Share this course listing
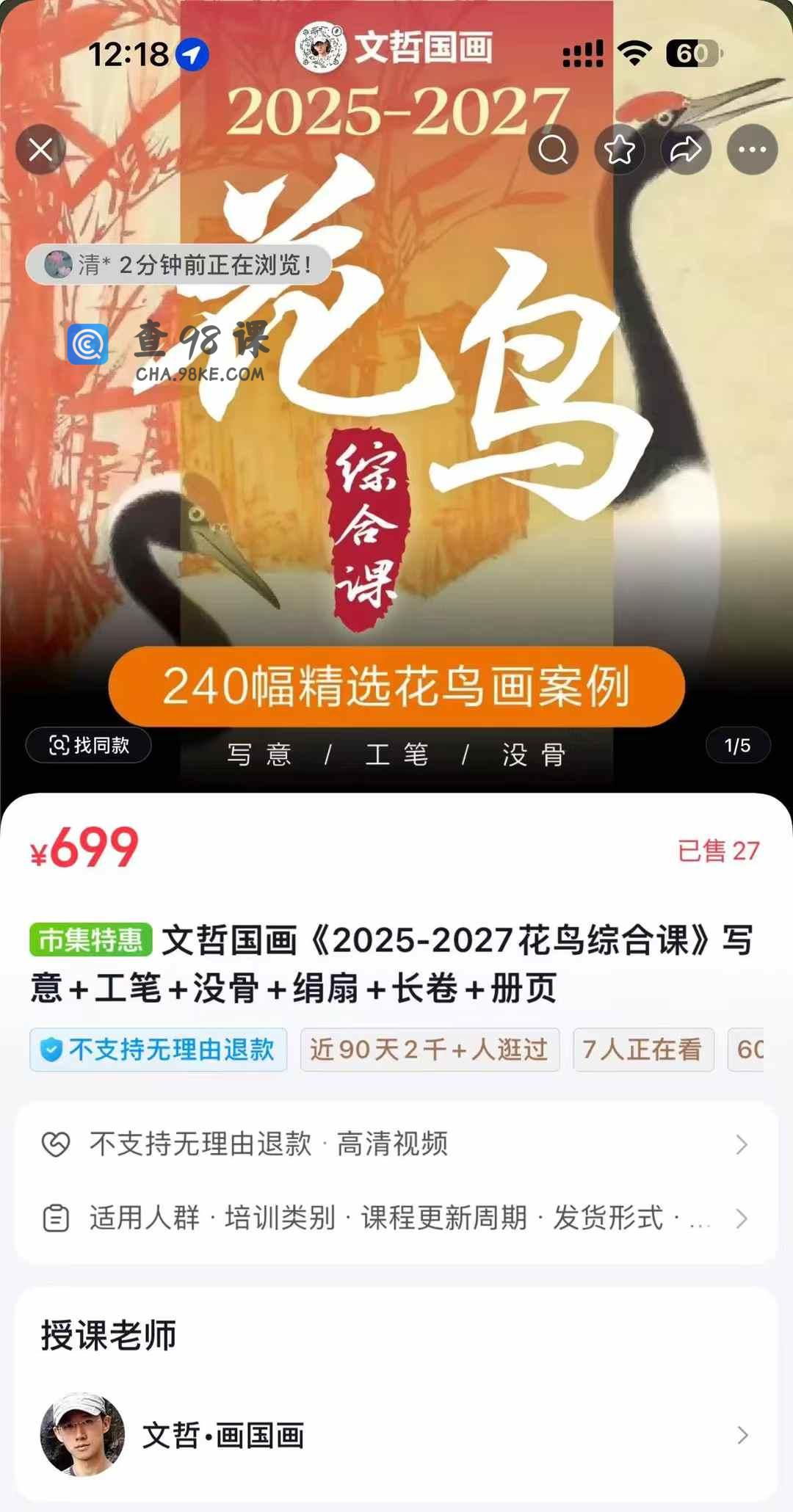The image size is (793, 1512). coord(686,150)
